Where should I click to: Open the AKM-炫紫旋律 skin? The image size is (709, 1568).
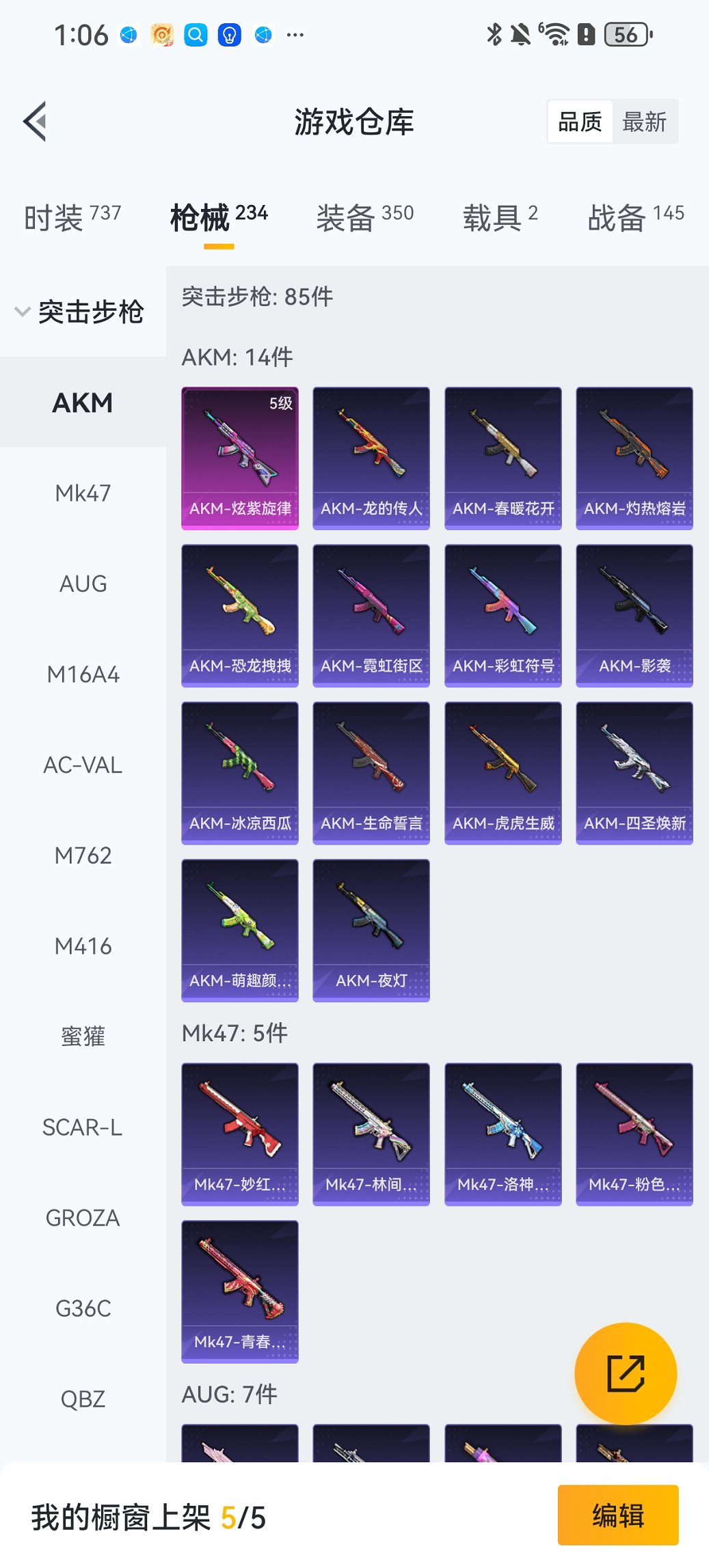coord(240,458)
